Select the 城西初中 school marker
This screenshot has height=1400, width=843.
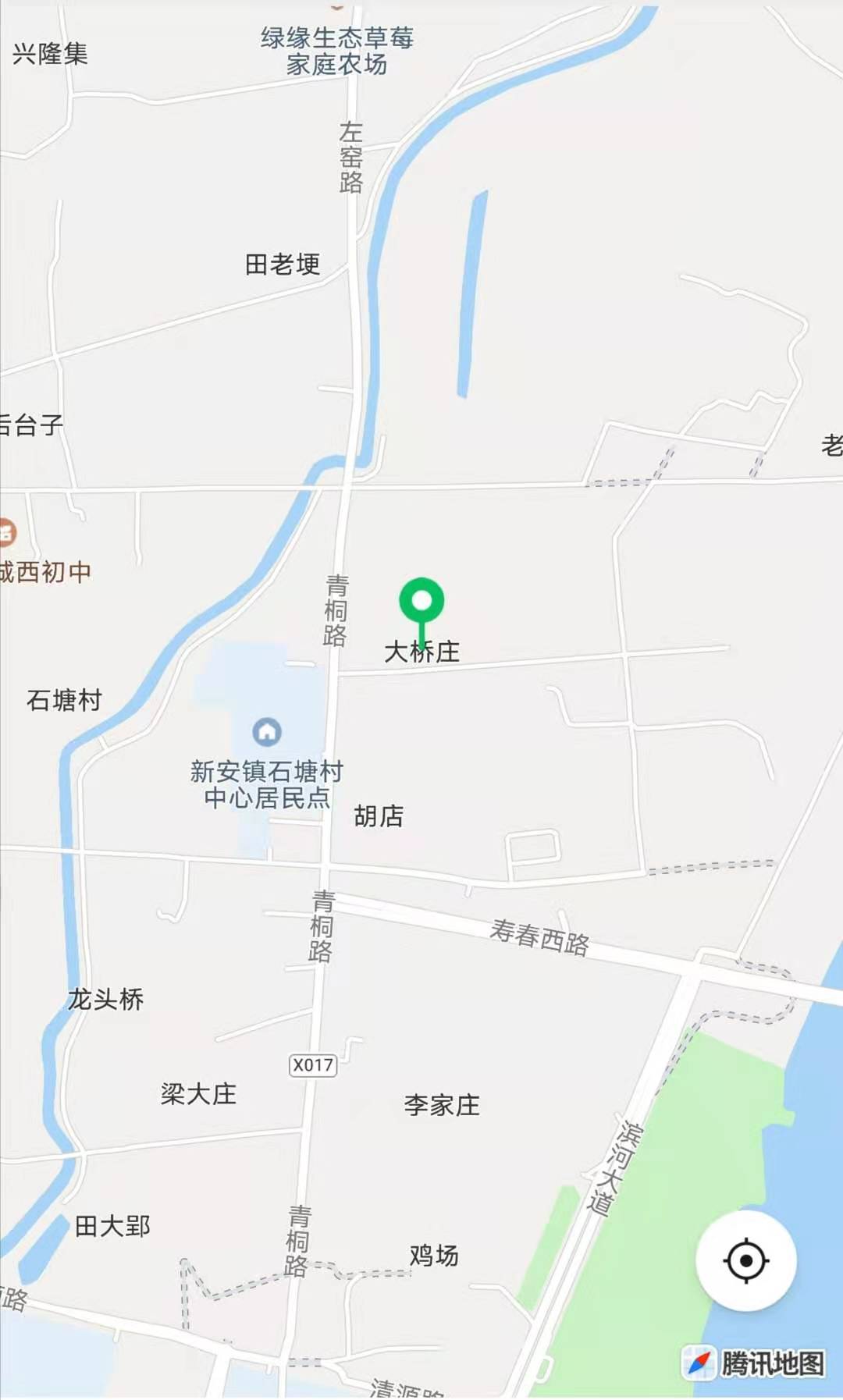7,533
